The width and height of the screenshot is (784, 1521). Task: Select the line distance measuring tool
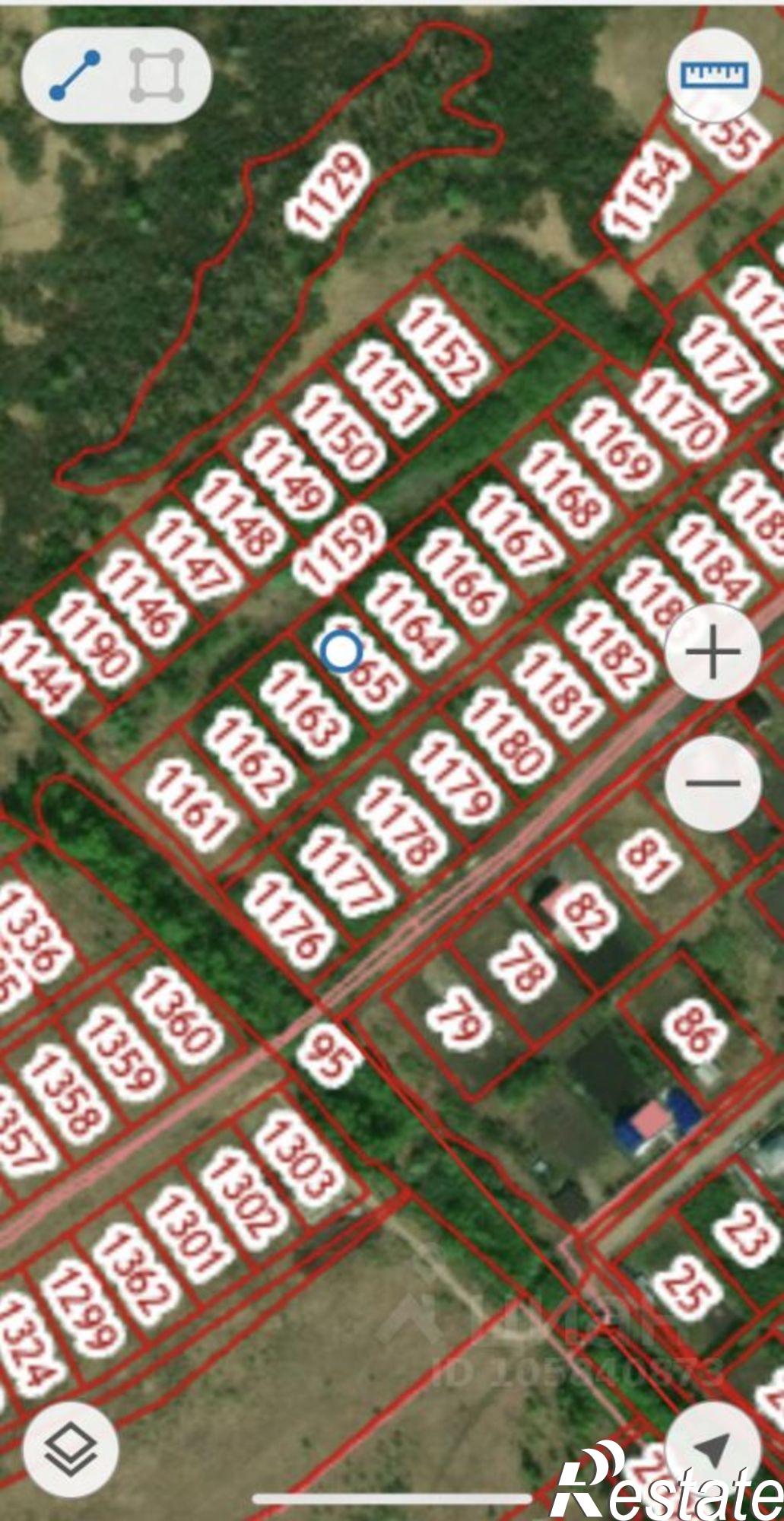74,75
